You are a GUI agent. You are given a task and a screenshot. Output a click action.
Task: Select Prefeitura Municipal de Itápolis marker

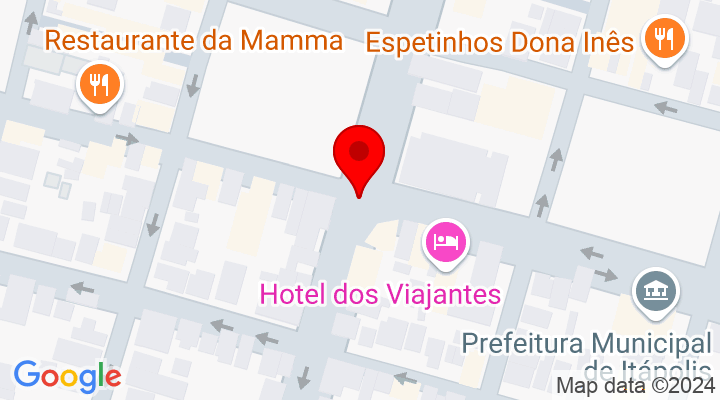[x=657, y=291]
